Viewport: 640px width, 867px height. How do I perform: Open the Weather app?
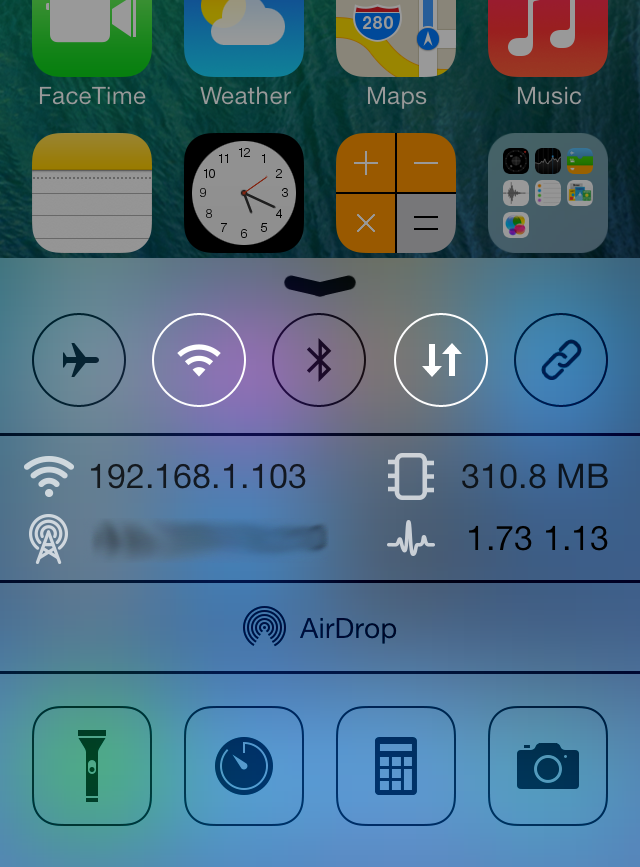click(244, 40)
